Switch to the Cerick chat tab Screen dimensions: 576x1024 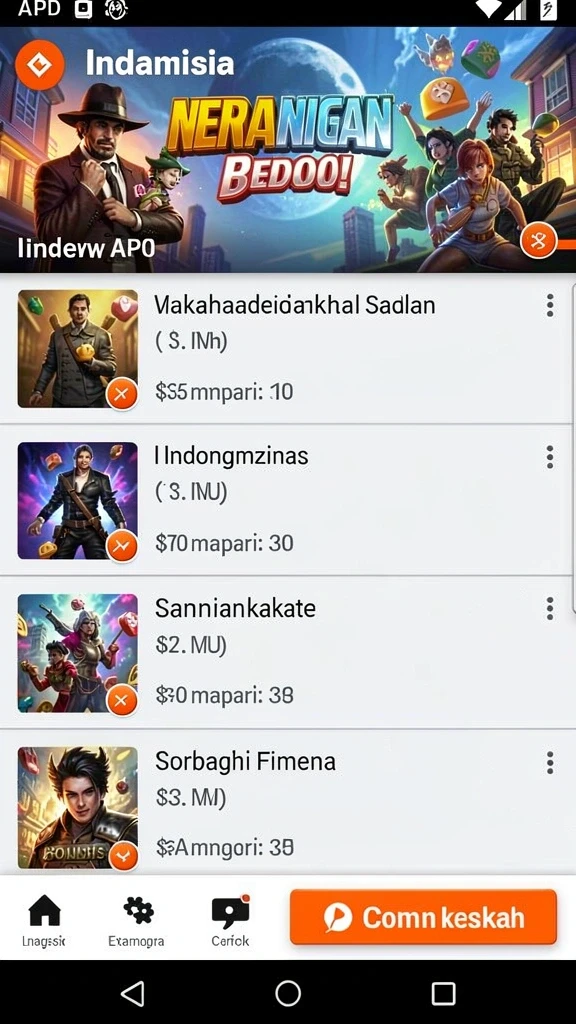click(230, 920)
